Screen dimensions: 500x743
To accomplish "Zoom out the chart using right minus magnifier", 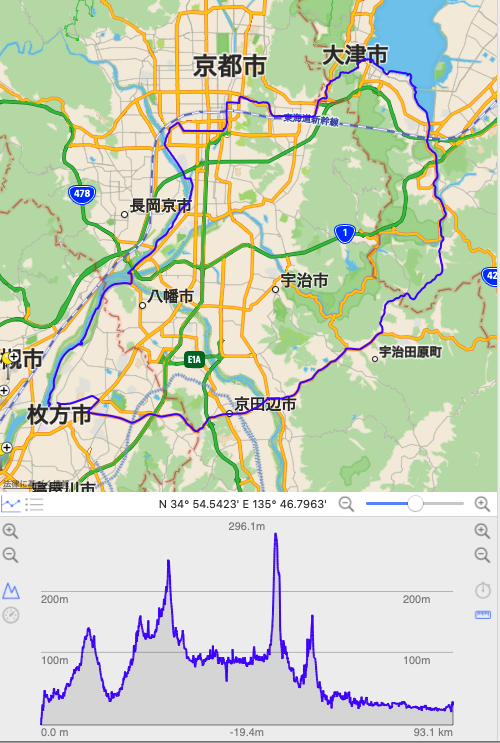I will coord(482,555).
